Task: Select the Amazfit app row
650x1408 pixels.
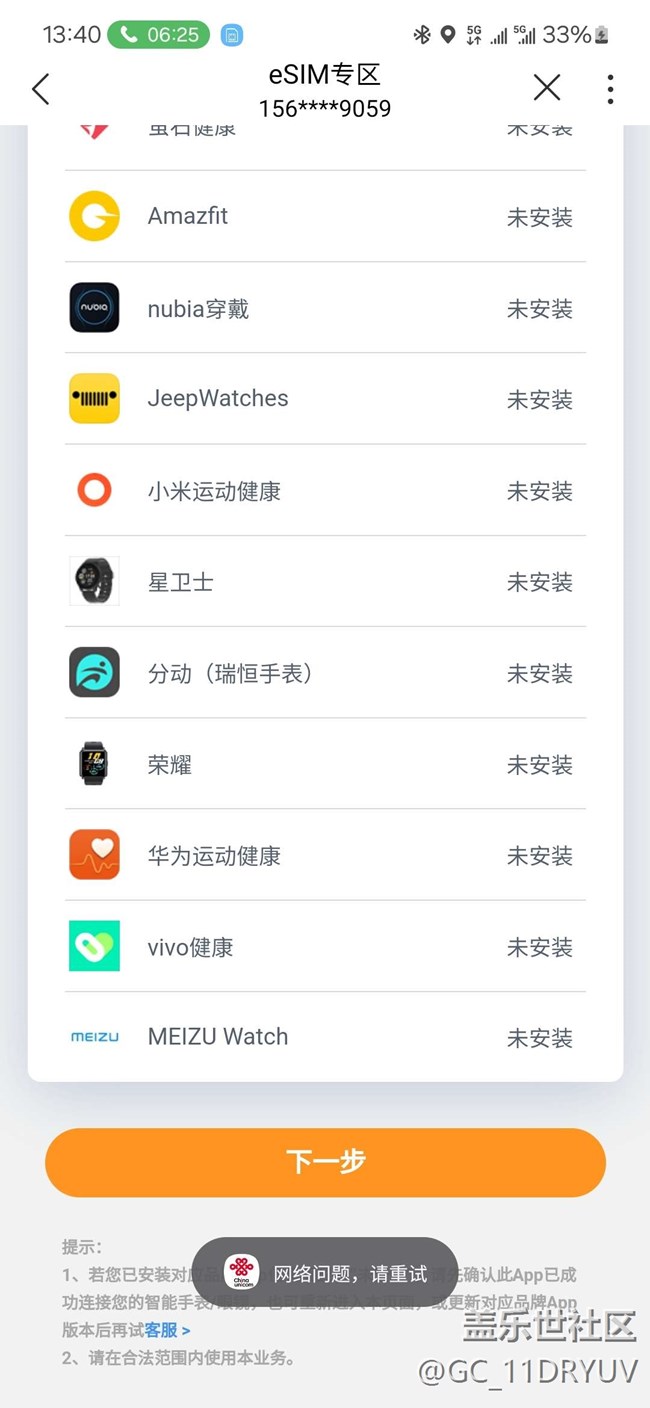Action: click(325, 216)
